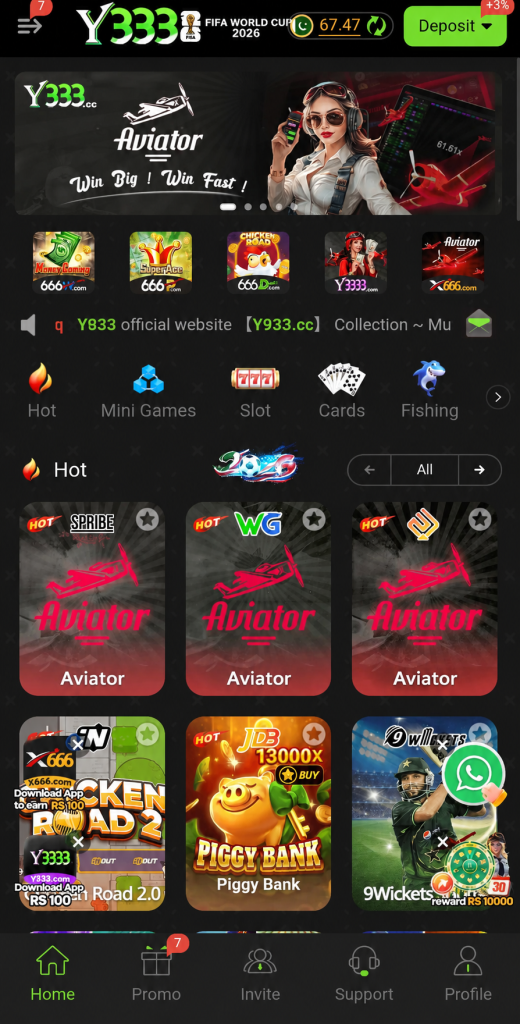Open the Piggy Bank game
520x1024 pixels.
(258, 814)
